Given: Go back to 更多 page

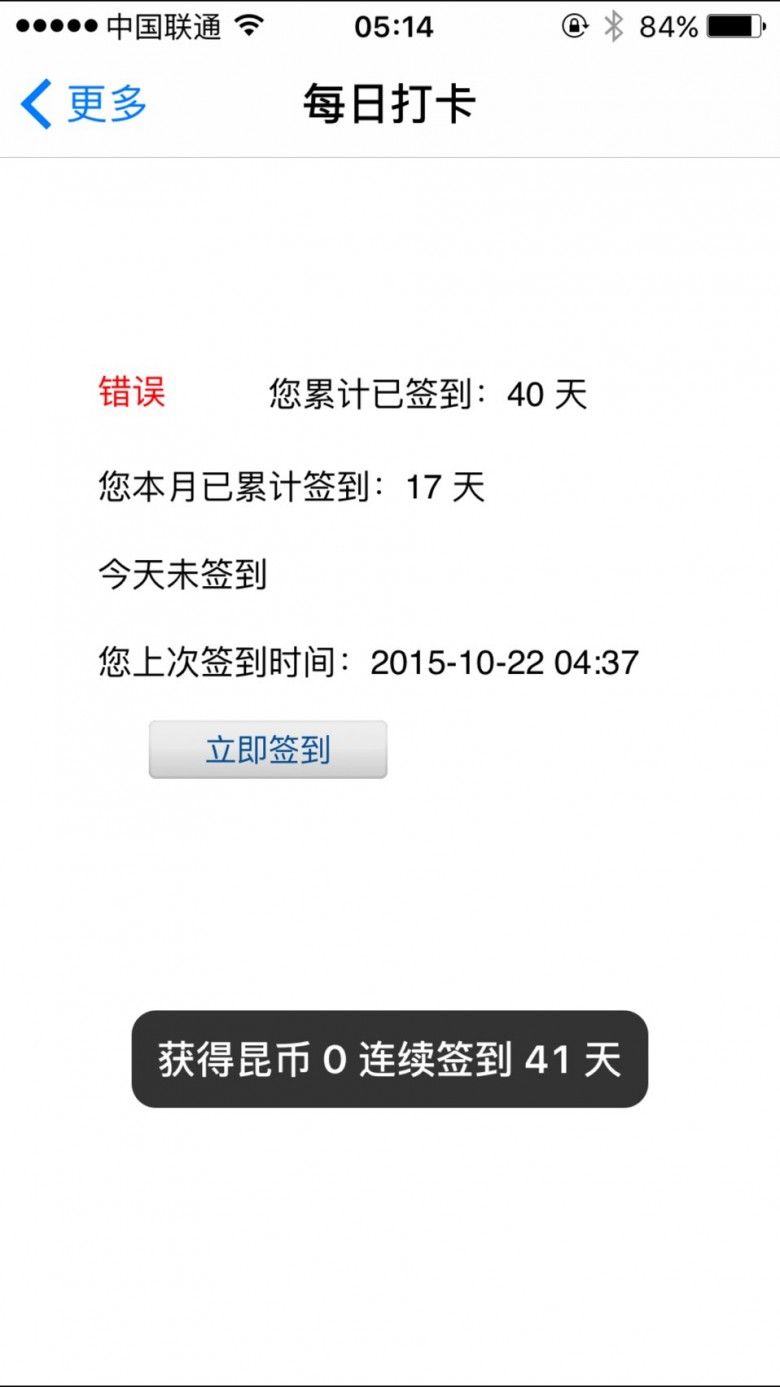Looking at the screenshot, I should click(84, 104).
